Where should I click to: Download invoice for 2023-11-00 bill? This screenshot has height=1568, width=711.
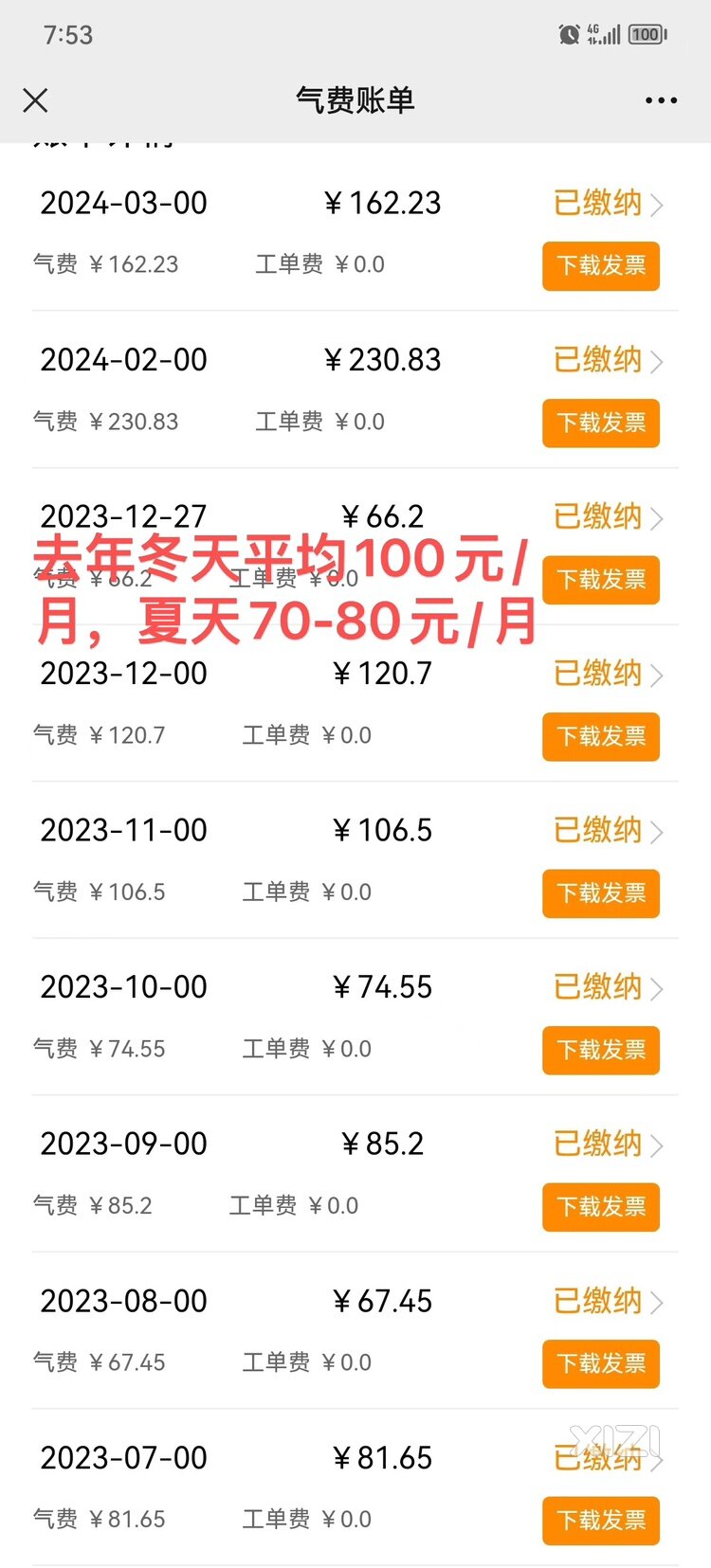tap(601, 893)
